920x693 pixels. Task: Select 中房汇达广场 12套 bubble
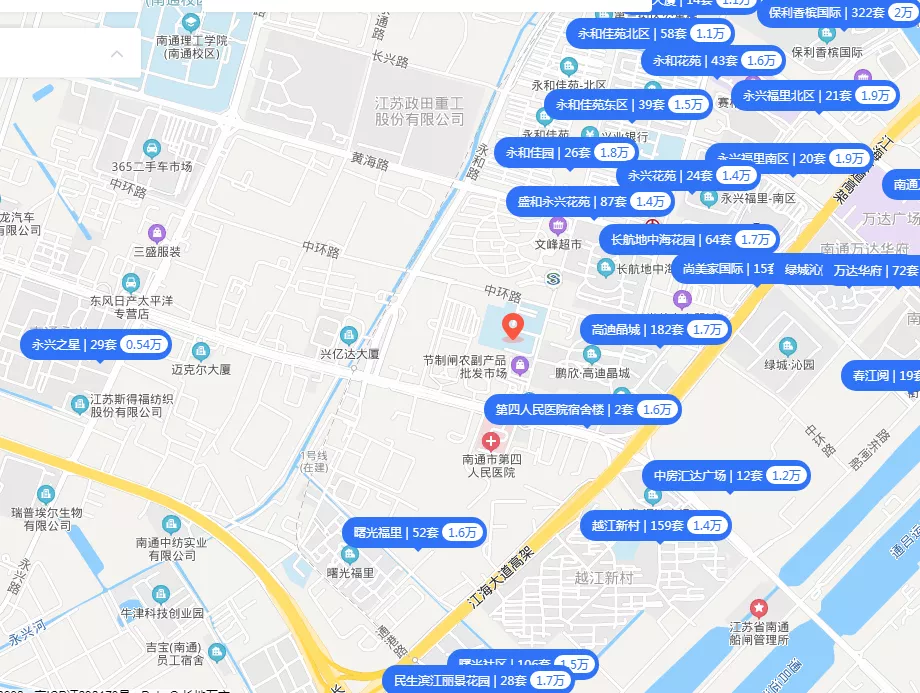coord(725,476)
